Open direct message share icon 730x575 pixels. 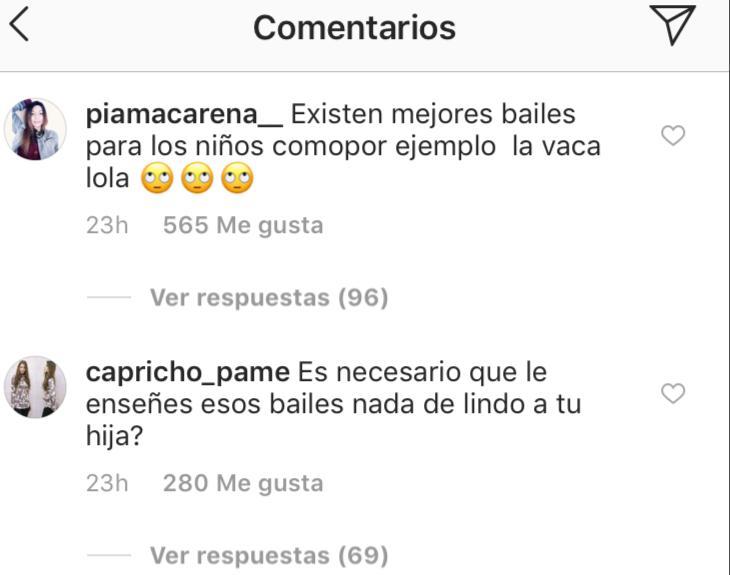click(672, 25)
